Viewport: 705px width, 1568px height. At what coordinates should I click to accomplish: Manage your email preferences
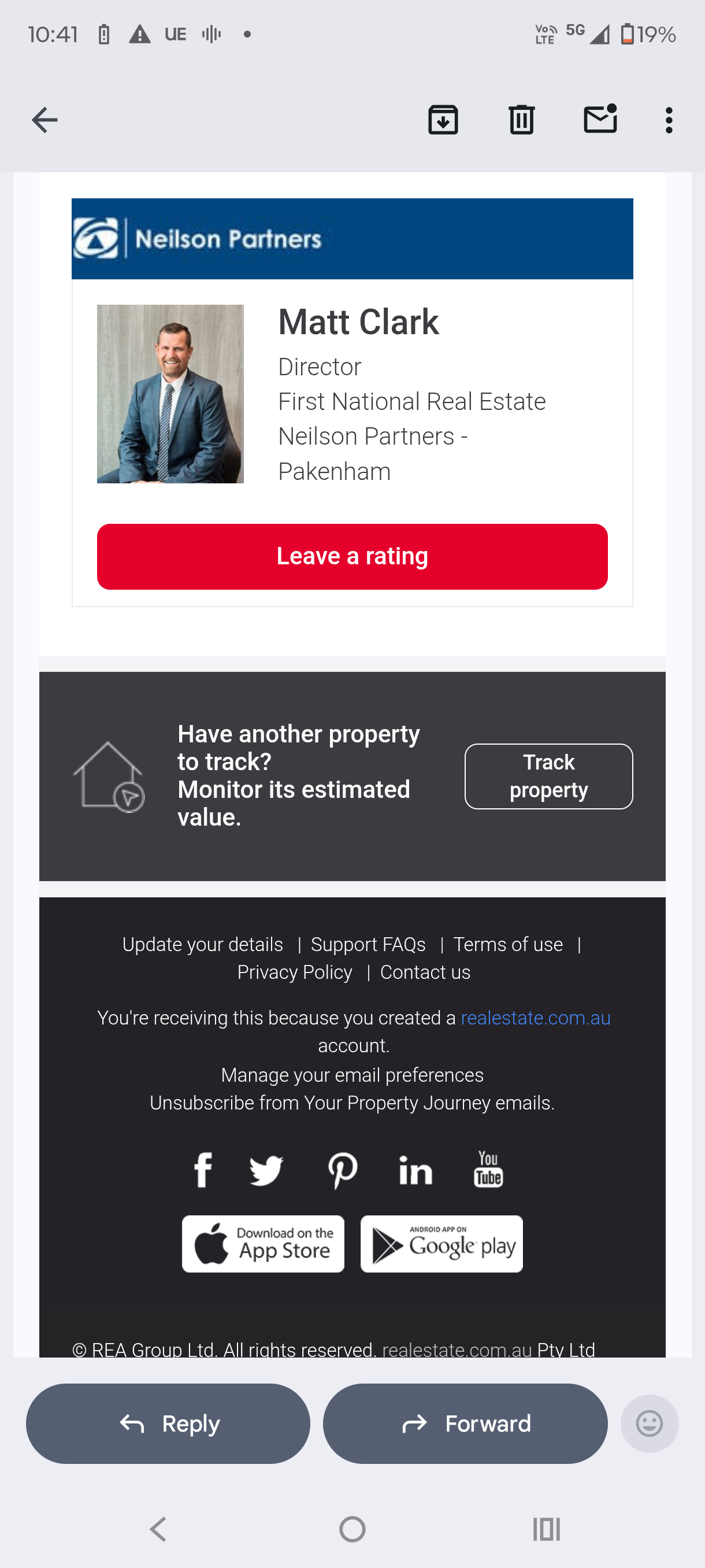pos(352,1075)
